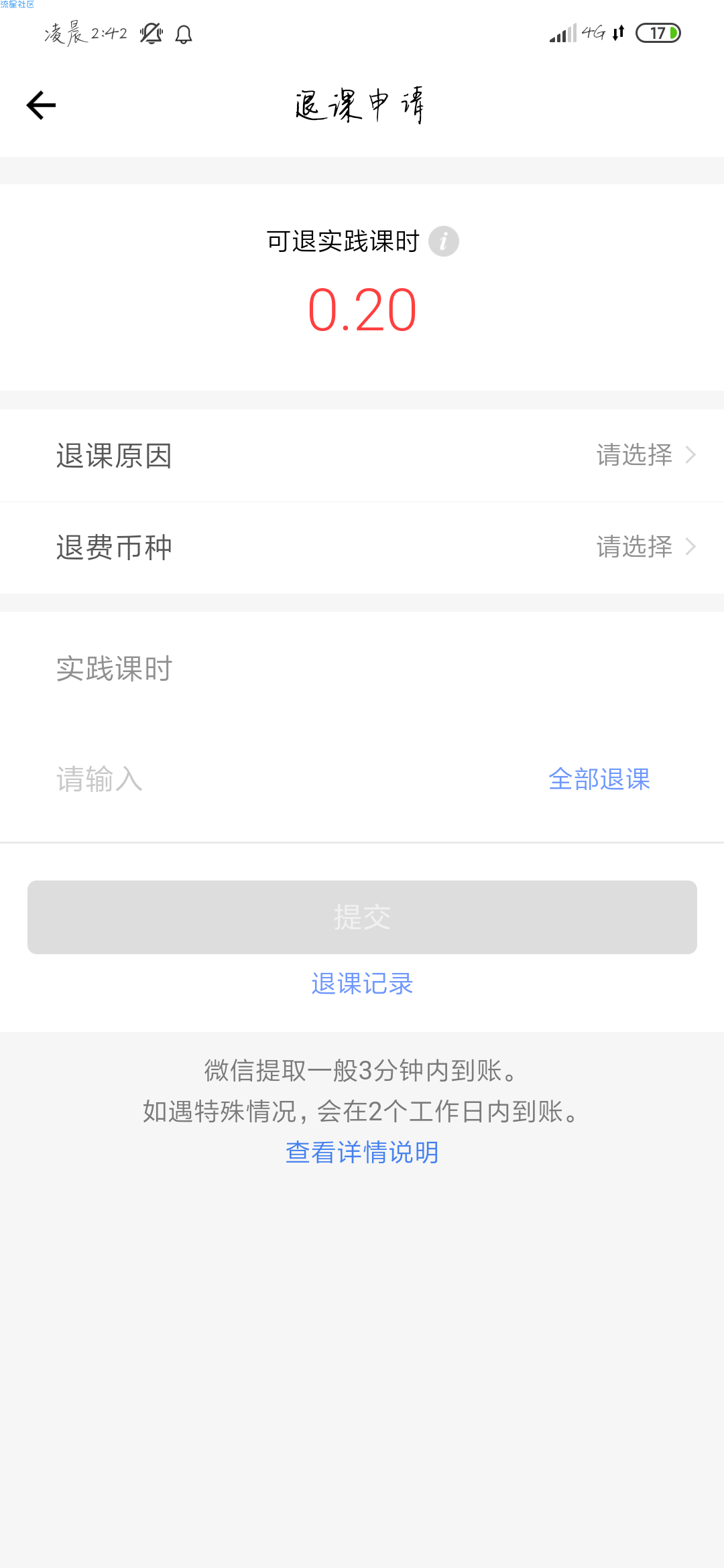Tap 全部退课 to refund all hours
This screenshot has height=1568, width=724.
(x=599, y=779)
